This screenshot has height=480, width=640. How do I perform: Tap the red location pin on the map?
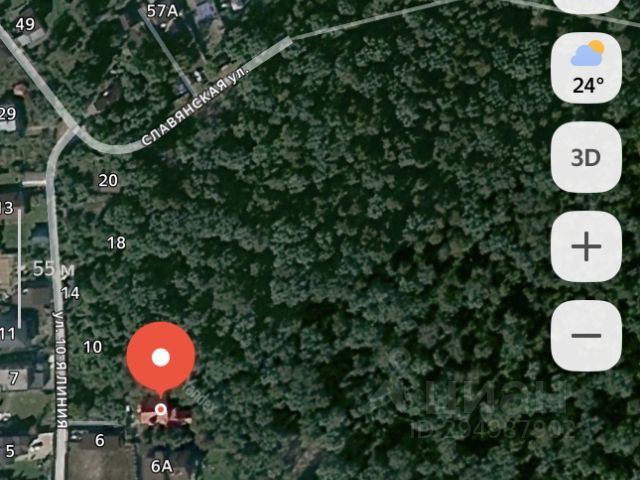click(x=161, y=359)
